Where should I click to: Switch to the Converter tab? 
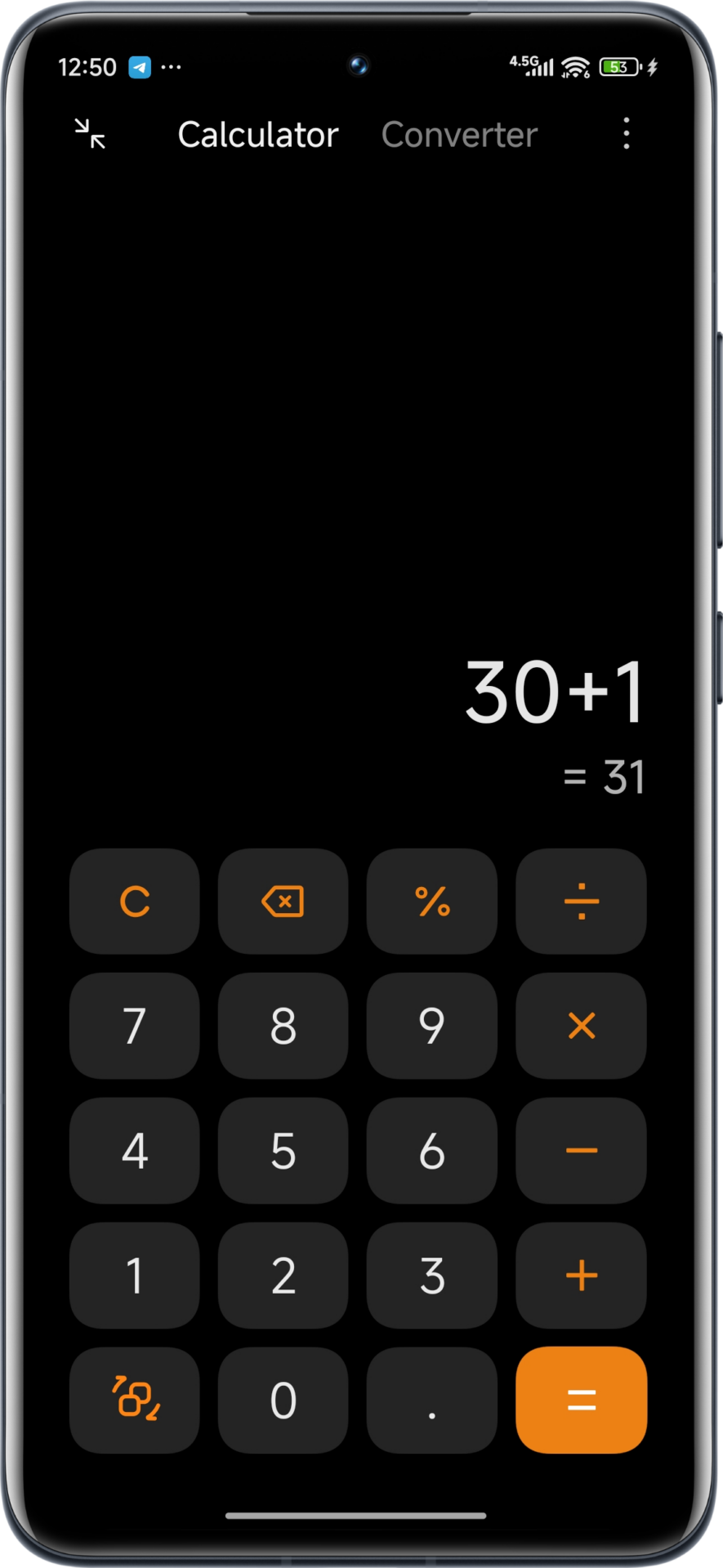(459, 135)
